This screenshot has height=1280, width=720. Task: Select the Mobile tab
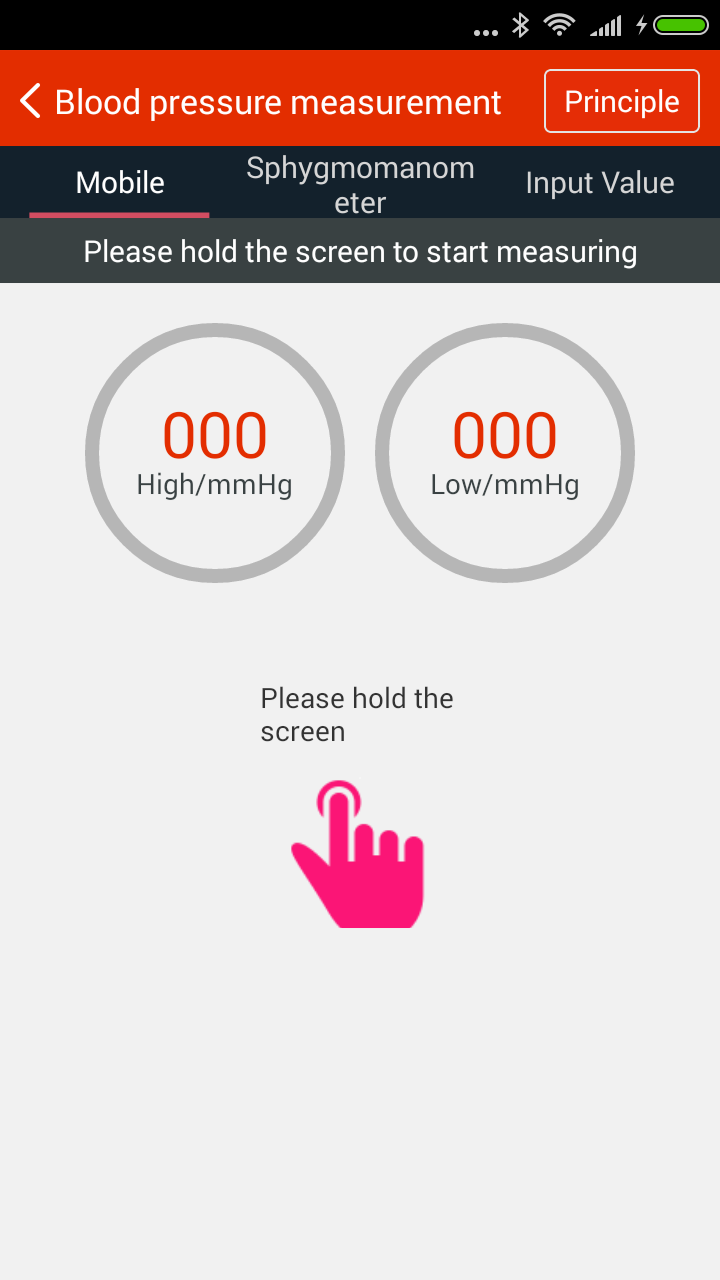pos(120,183)
